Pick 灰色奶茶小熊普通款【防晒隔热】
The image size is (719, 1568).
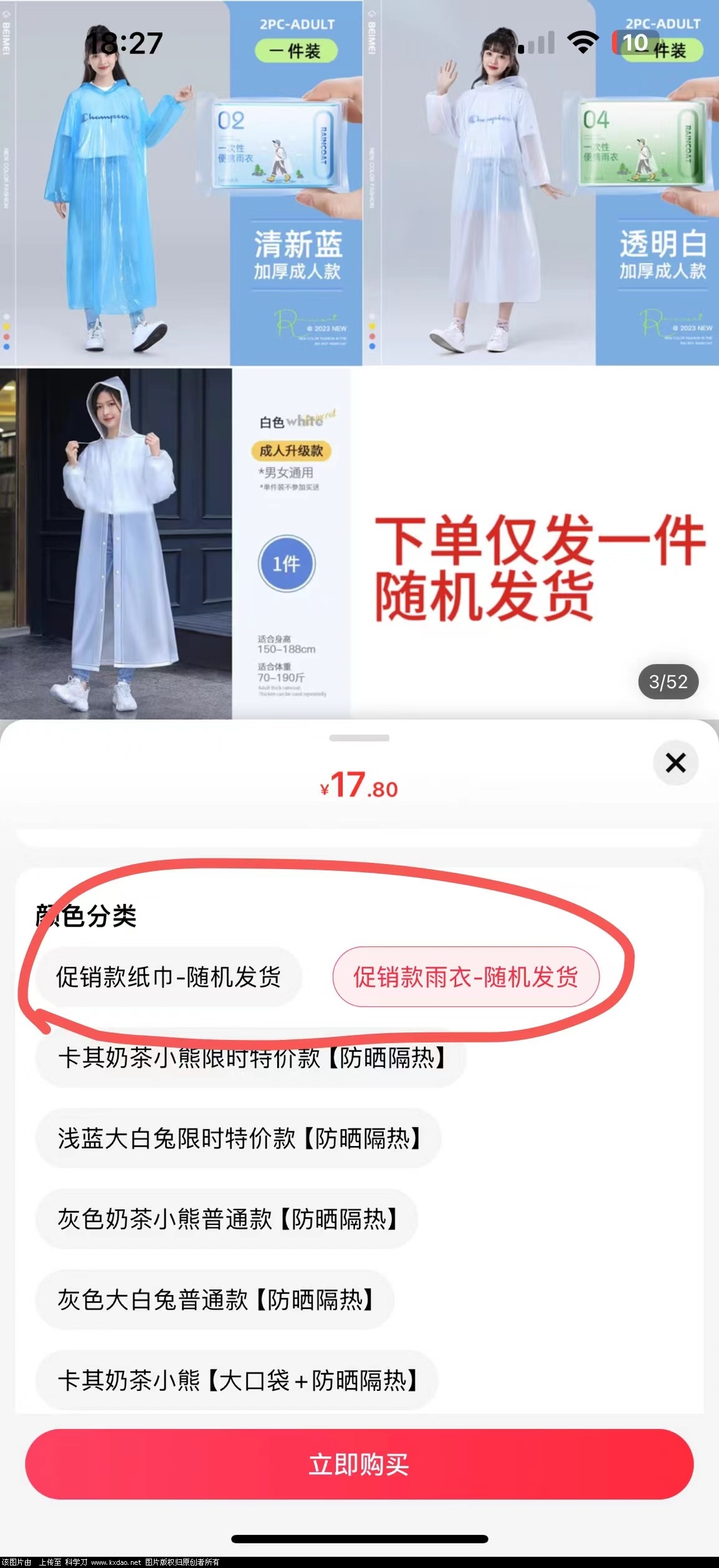tap(227, 1219)
